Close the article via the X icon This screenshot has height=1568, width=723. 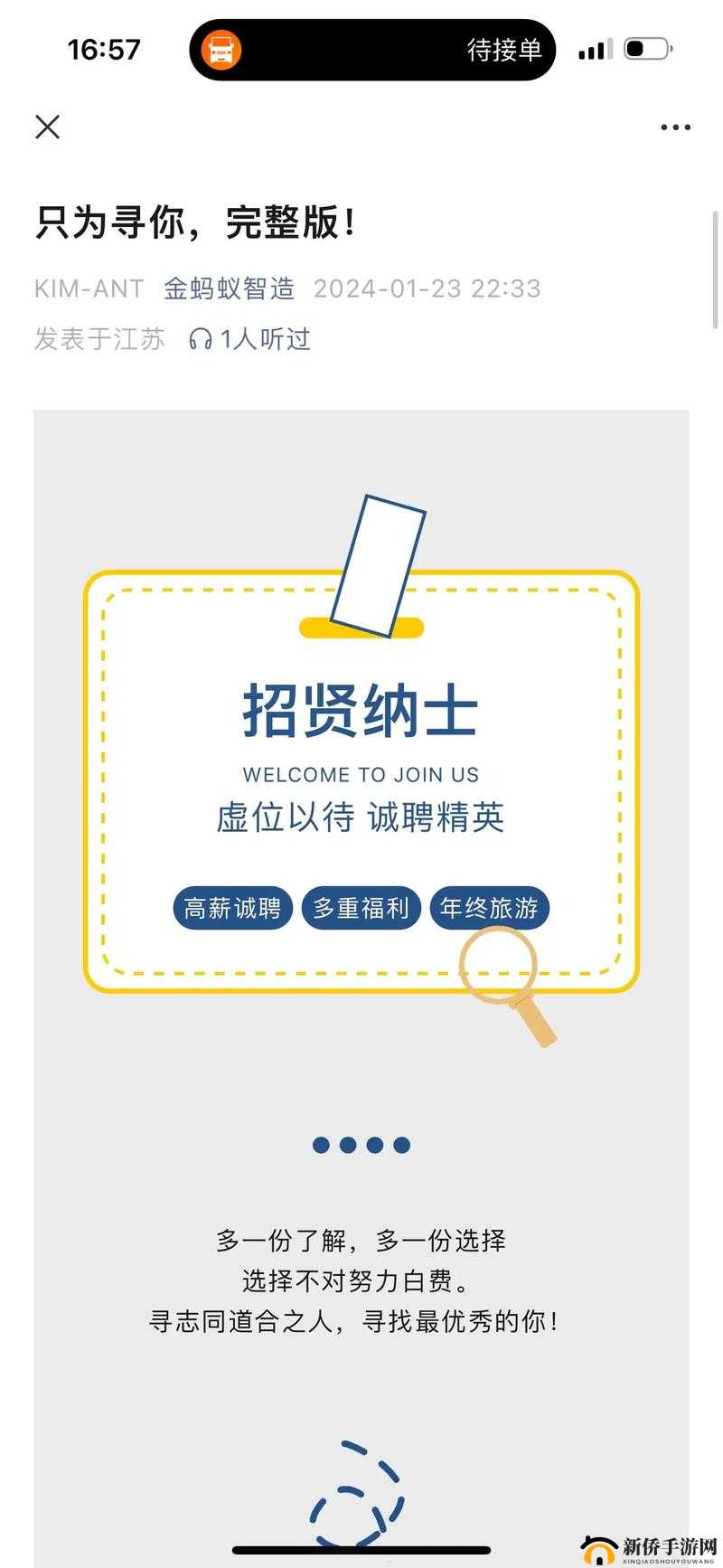47,127
